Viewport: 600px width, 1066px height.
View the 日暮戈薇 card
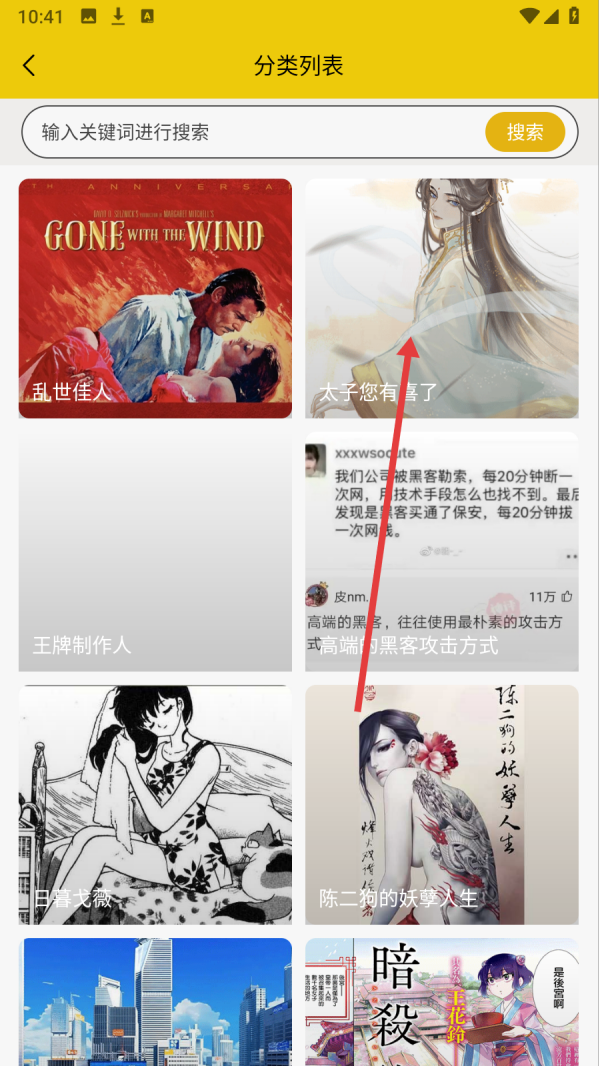point(155,805)
